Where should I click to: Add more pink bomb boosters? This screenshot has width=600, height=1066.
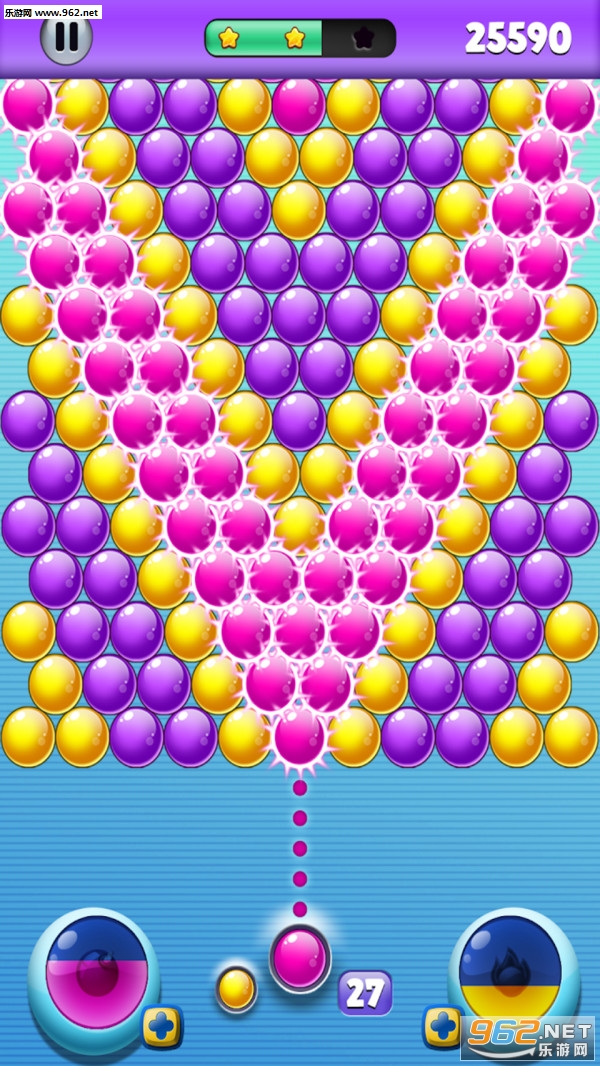click(162, 1027)
